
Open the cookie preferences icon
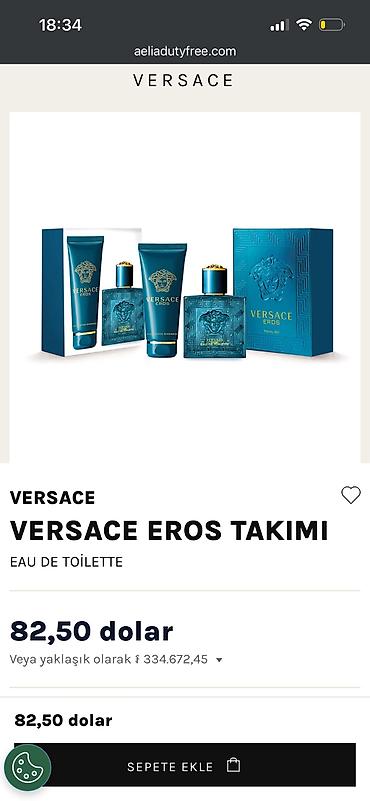click(27, 768)
